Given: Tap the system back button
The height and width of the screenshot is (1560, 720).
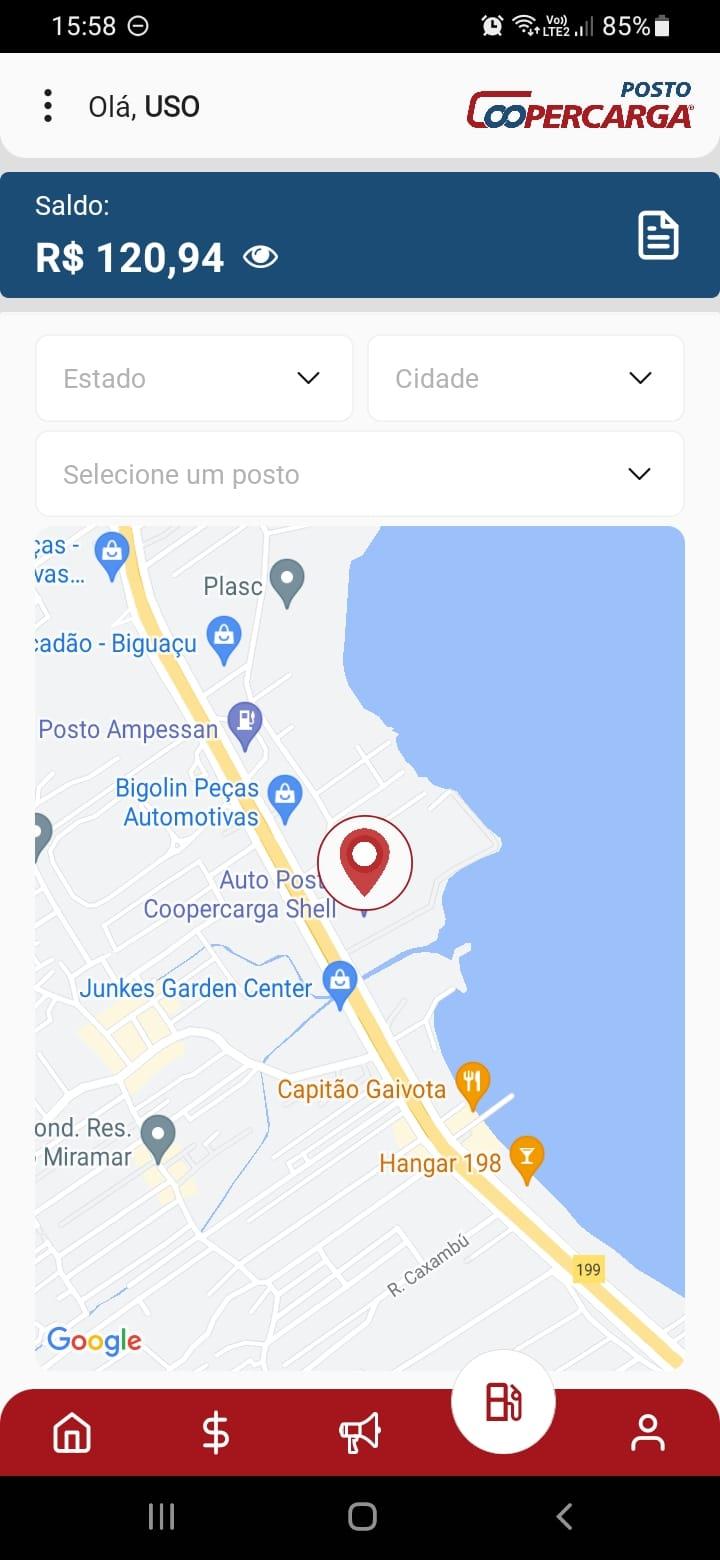Looking at the screenshot, I should click(x=564, y=1517).
